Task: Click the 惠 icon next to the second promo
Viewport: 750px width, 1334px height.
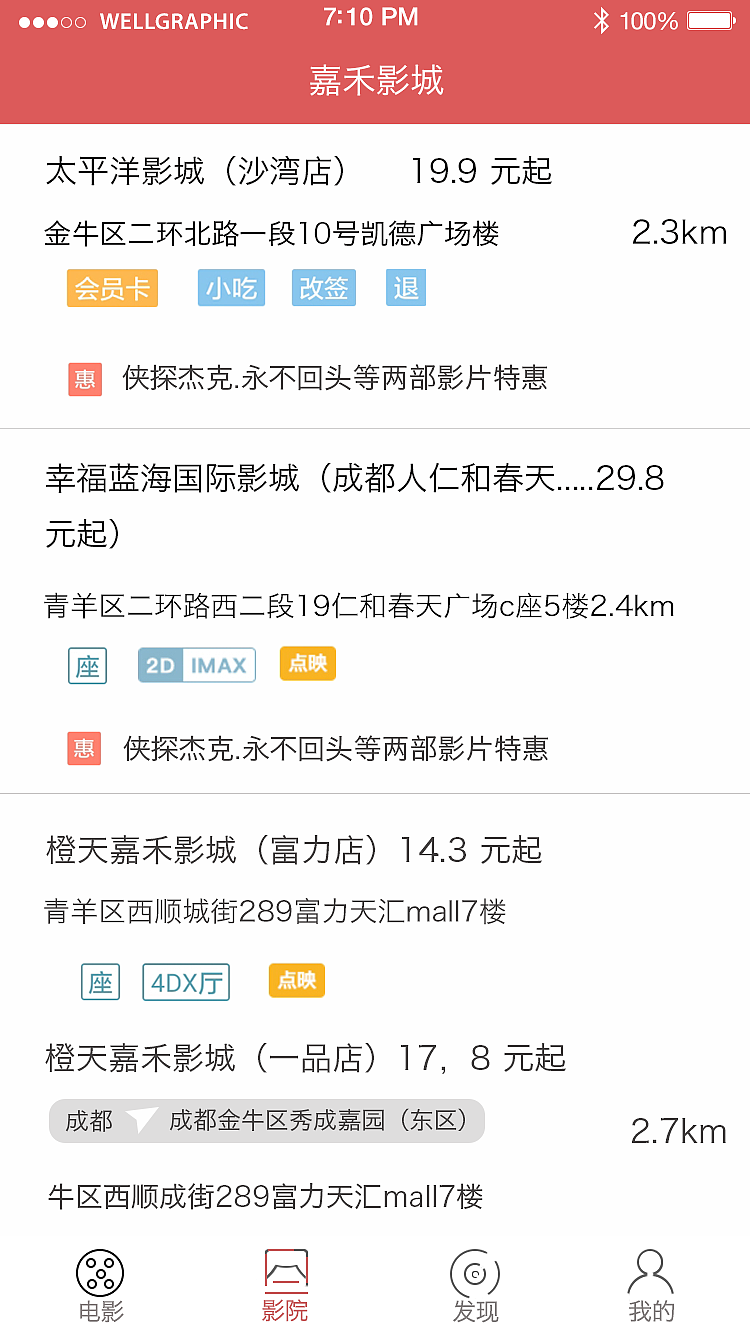Action: click(85, 748)
